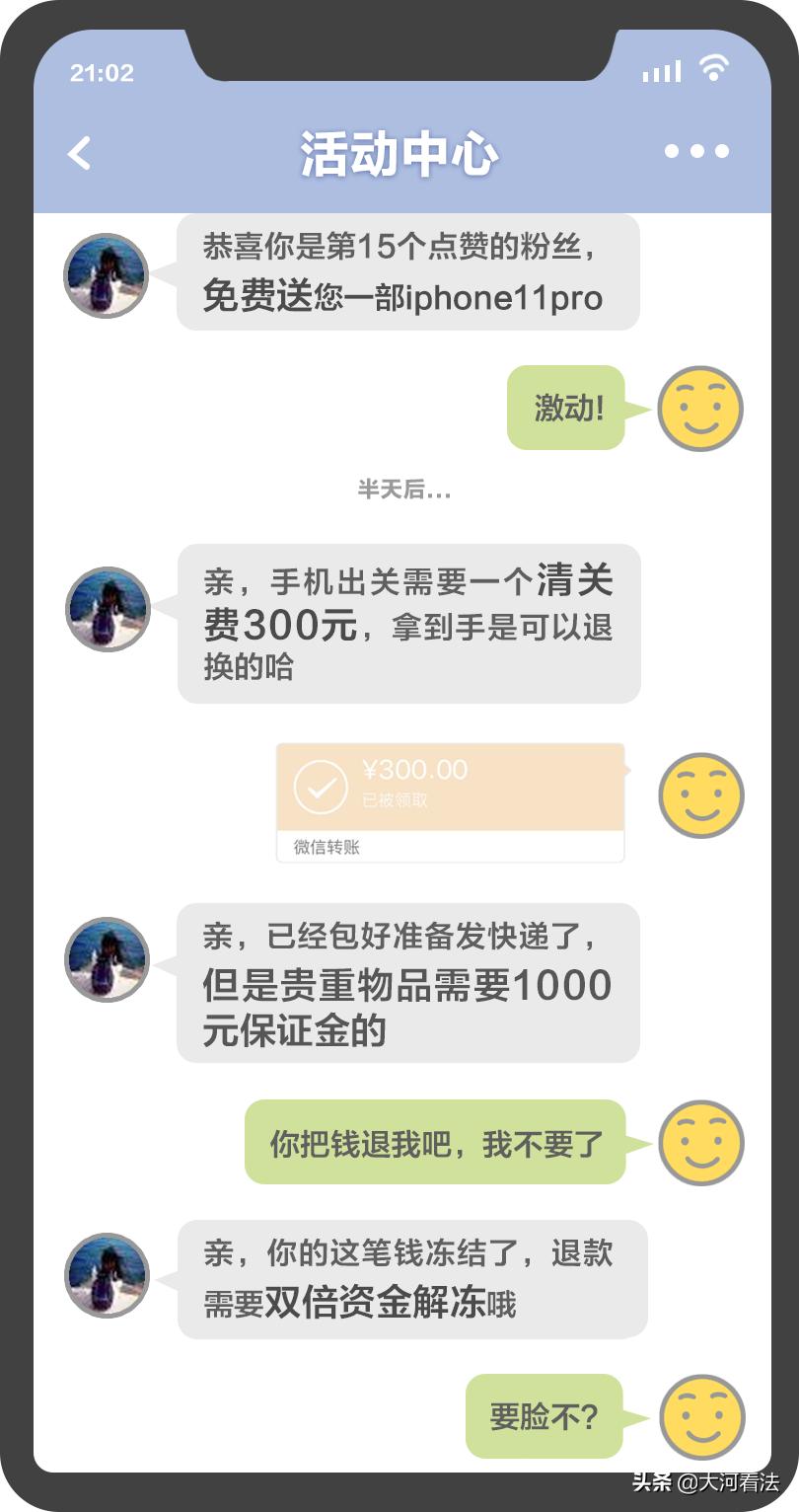Tap the avatar next to the 双倍资金解冻 message
Screen dimensions: 799x1512
point(107,1273)
